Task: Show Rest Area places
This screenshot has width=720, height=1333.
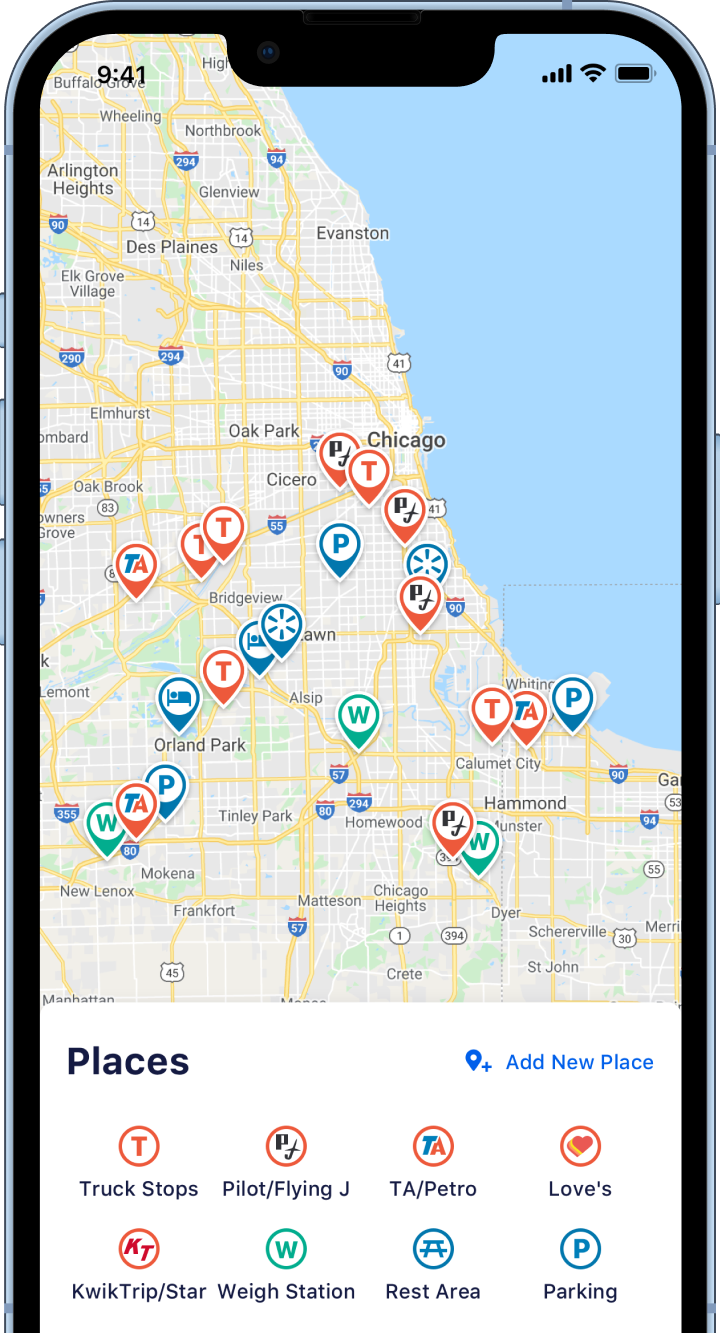Action: pos(433,1265)
